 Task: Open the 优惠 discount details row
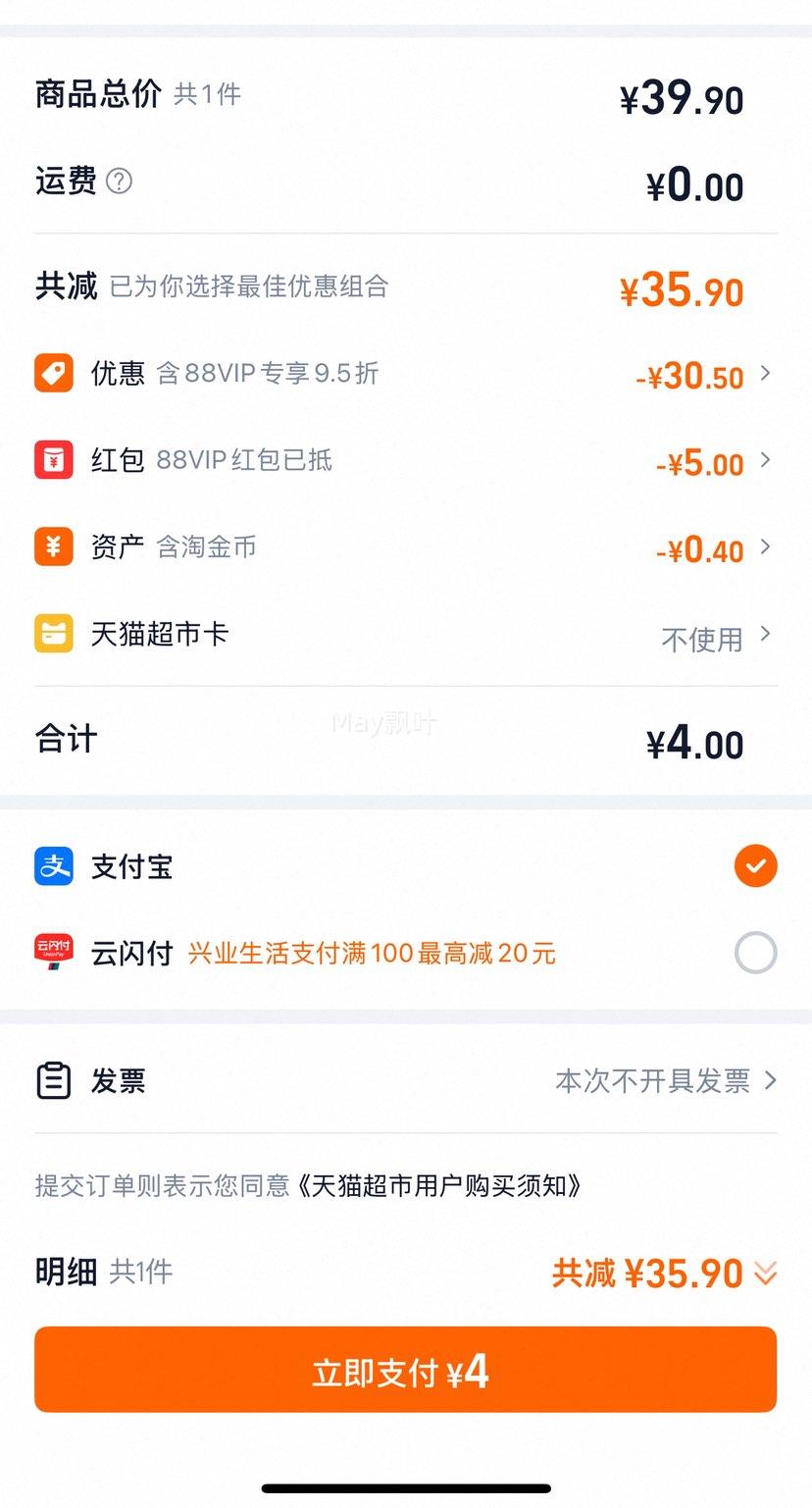[406, 374]
